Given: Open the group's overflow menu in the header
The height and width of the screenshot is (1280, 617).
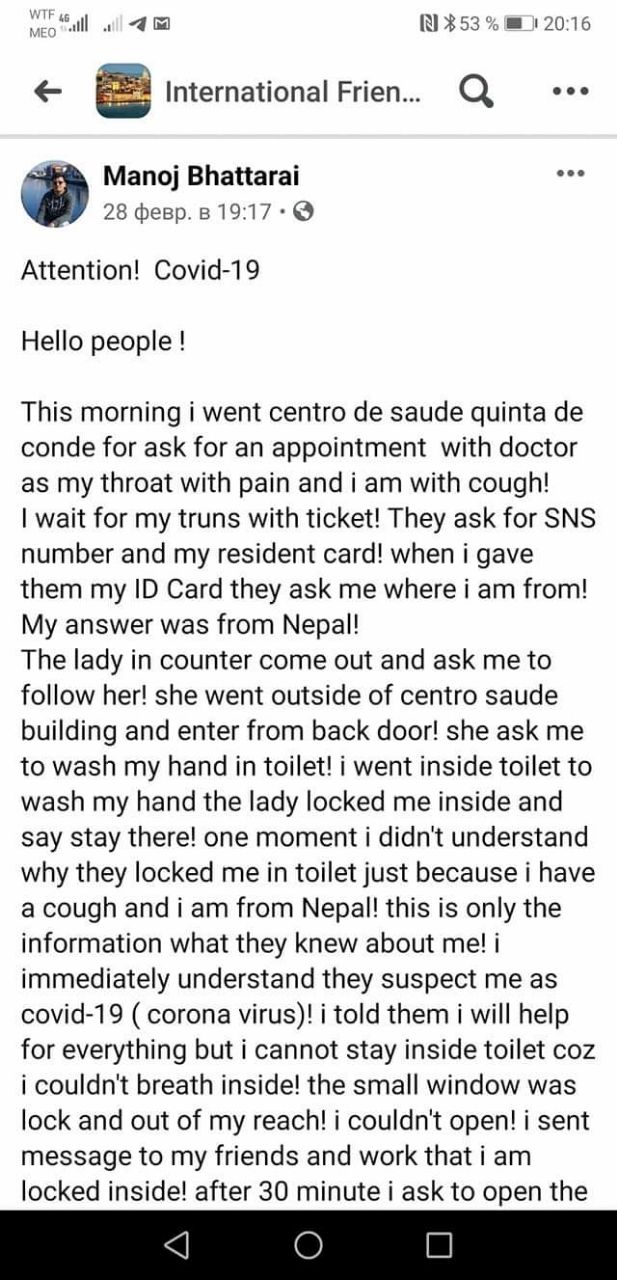Looking at the screenshot, I should tap(570, 92).
